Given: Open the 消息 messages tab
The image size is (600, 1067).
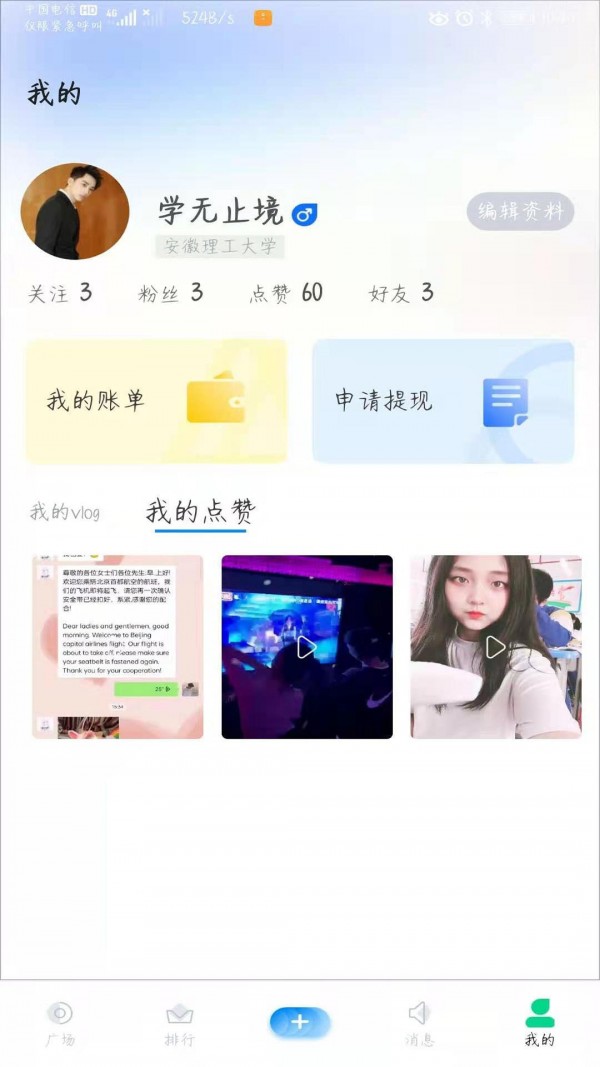Looking at the screenshot, I should pos(420,1023).
